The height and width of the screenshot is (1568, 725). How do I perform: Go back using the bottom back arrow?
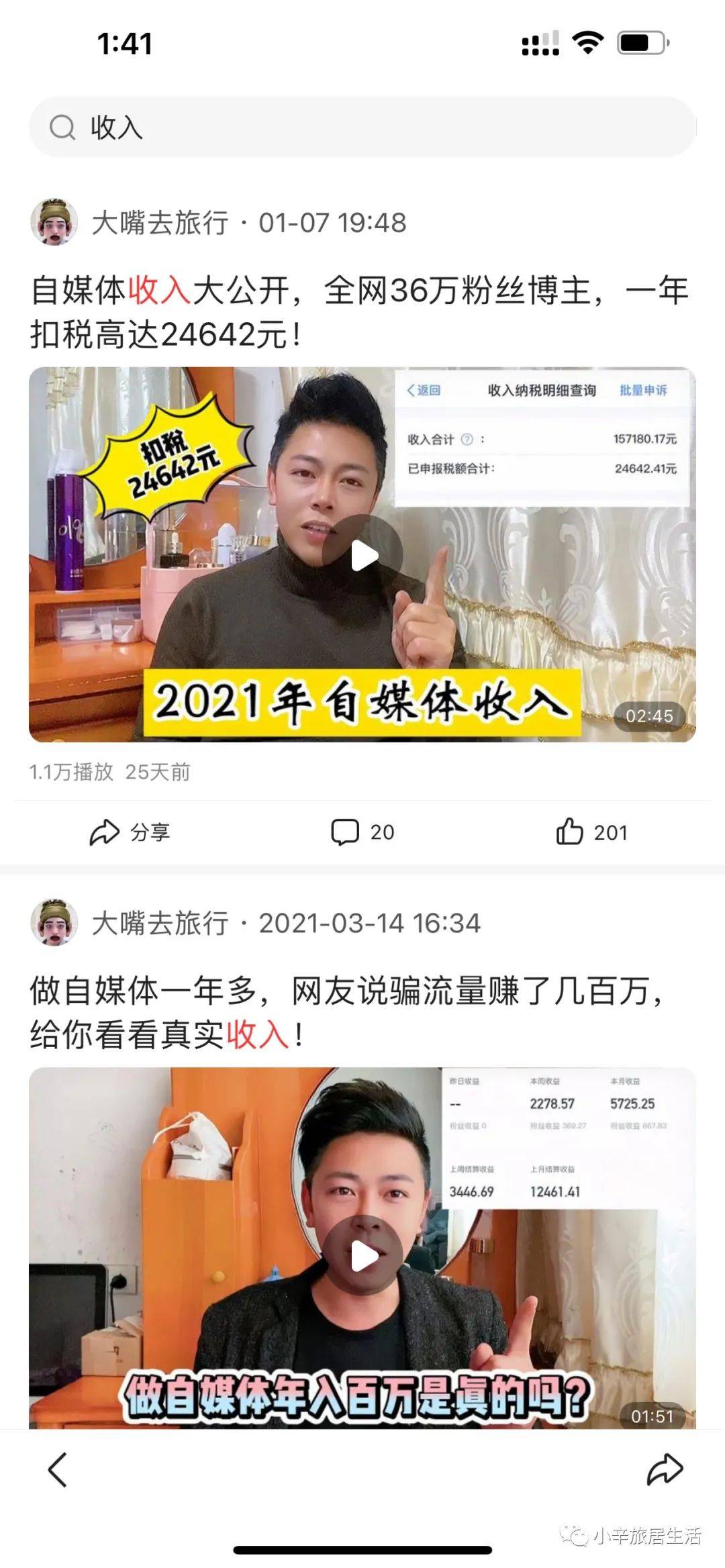pyautogui.click(x=58, y=1469)
